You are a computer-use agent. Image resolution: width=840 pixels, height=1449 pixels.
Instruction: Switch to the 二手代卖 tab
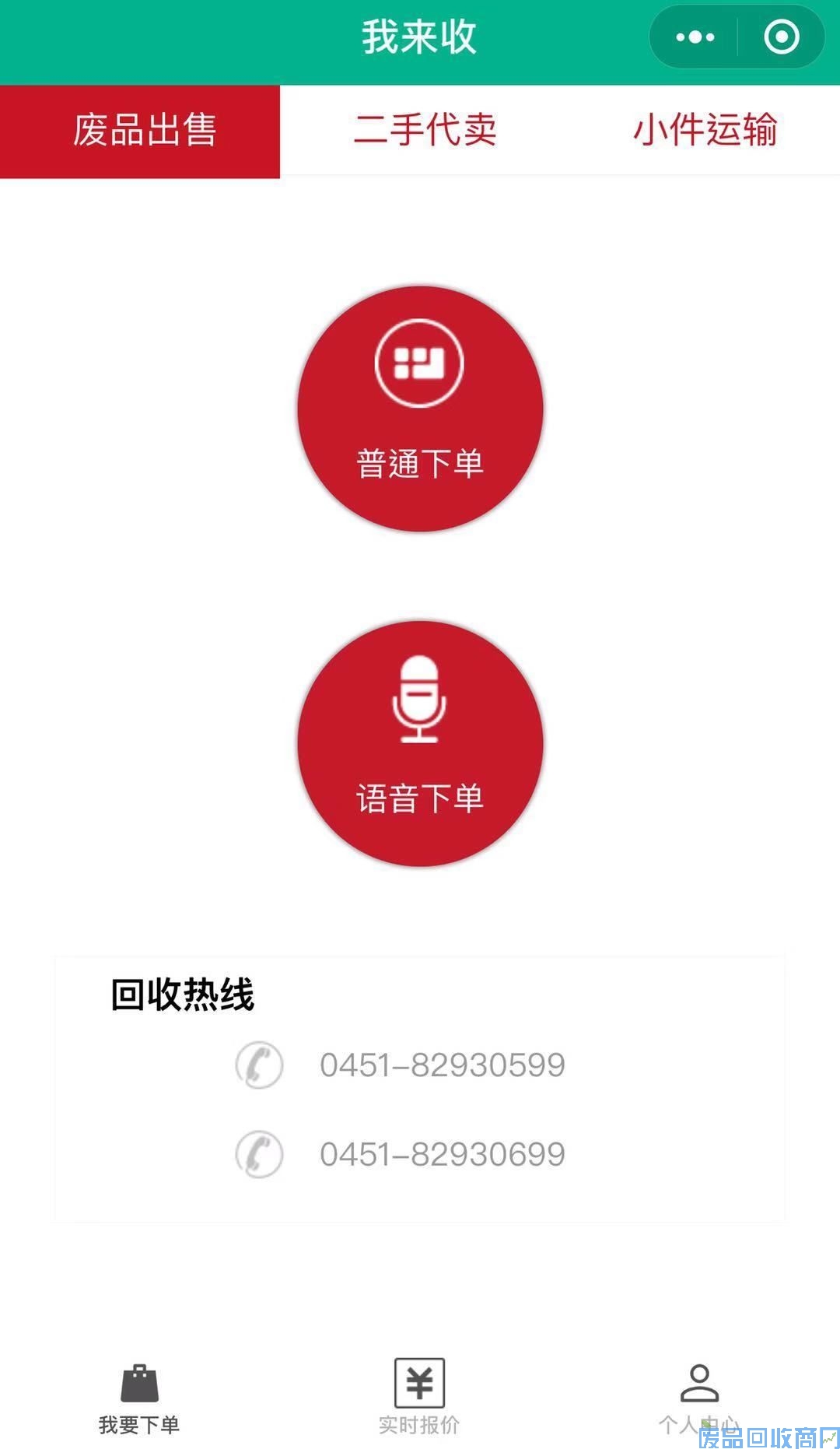tap(425, 131)
